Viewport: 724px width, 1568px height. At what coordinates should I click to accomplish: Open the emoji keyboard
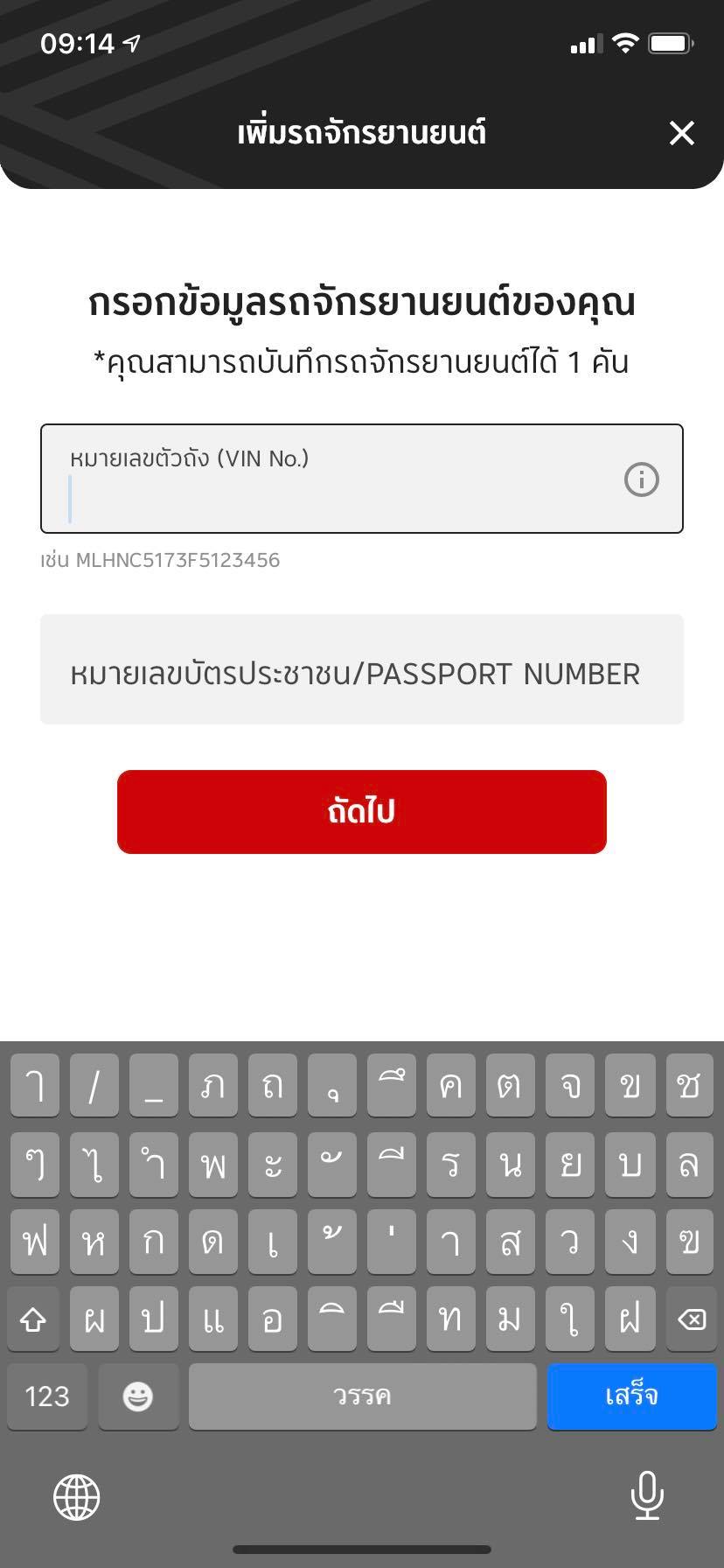click(x=138, y=1396)
